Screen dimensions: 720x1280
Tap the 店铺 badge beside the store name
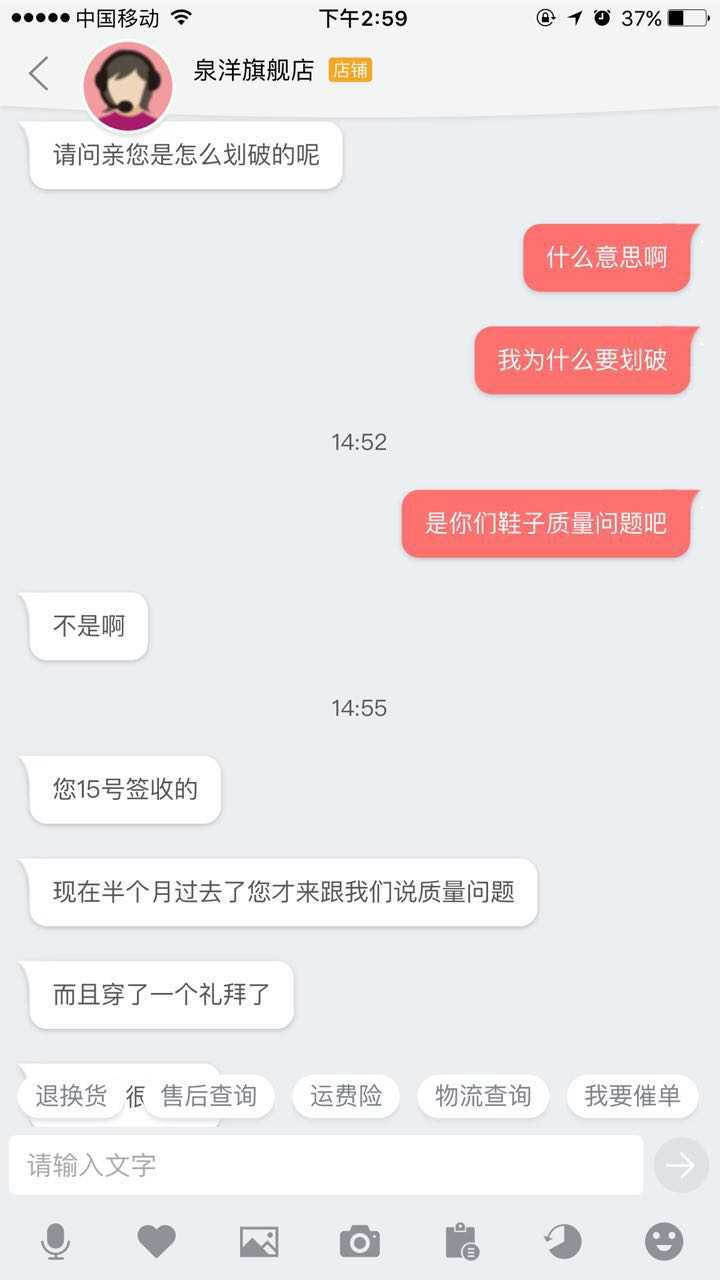point(350,70)
